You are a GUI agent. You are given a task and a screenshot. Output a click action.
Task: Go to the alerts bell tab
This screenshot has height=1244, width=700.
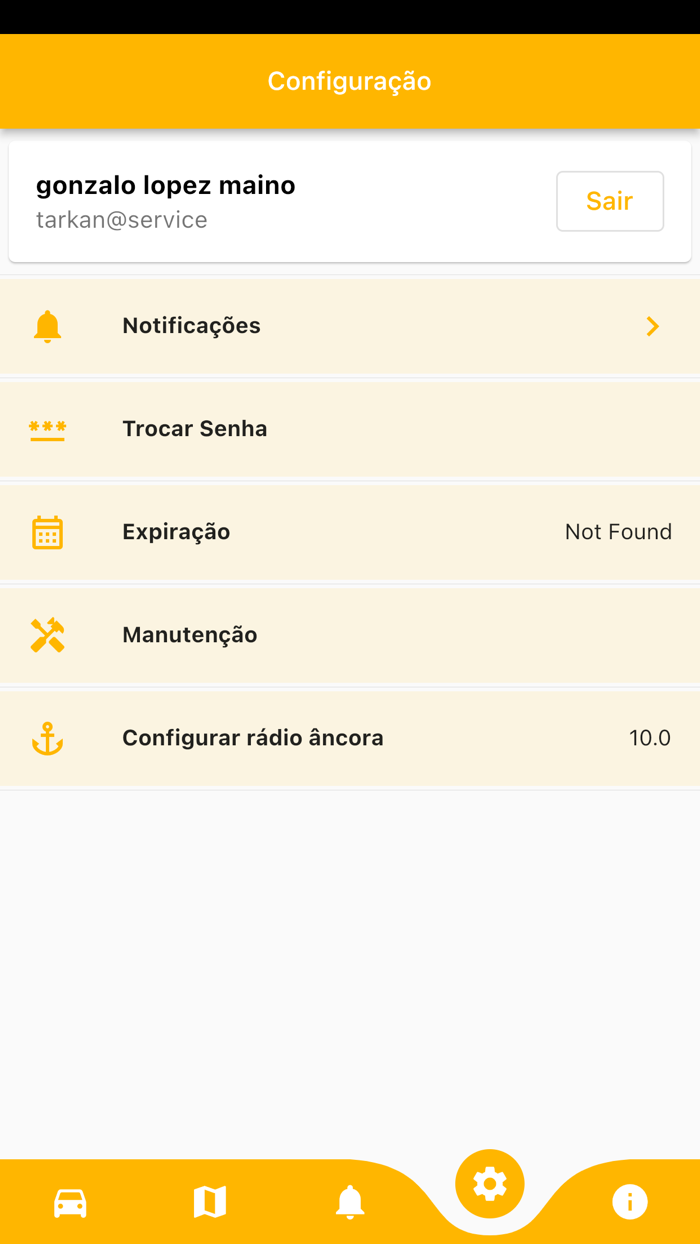(350, 1202)
